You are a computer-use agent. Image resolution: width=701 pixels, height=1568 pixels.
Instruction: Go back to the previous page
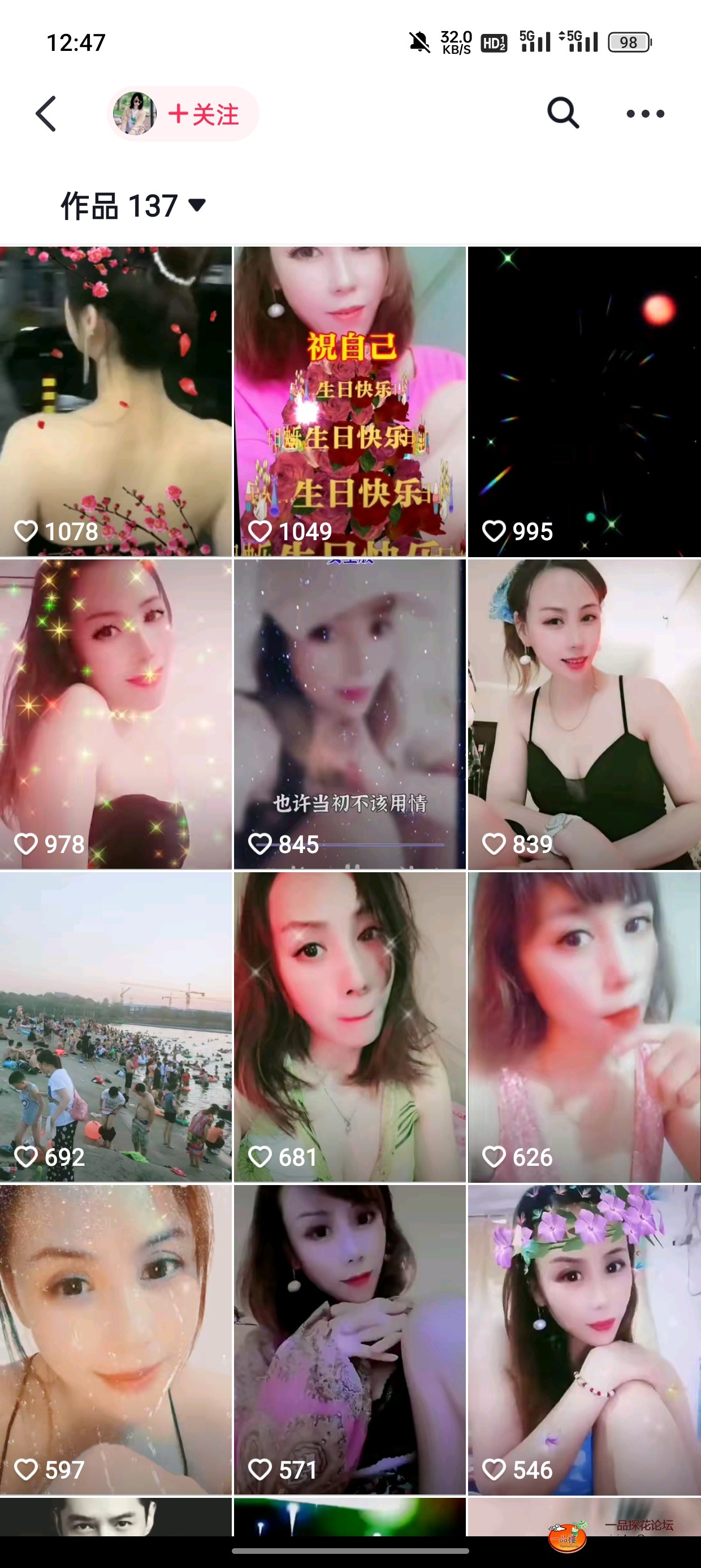click(46, 114)
